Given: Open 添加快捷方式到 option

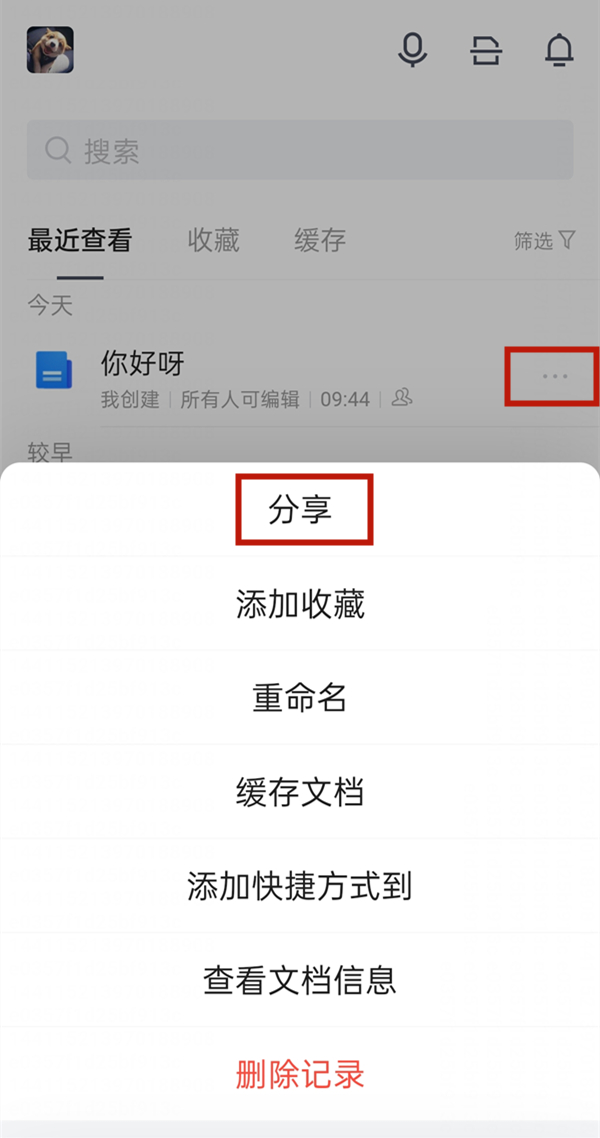Looking at the screenshot, I should point(300,886).
